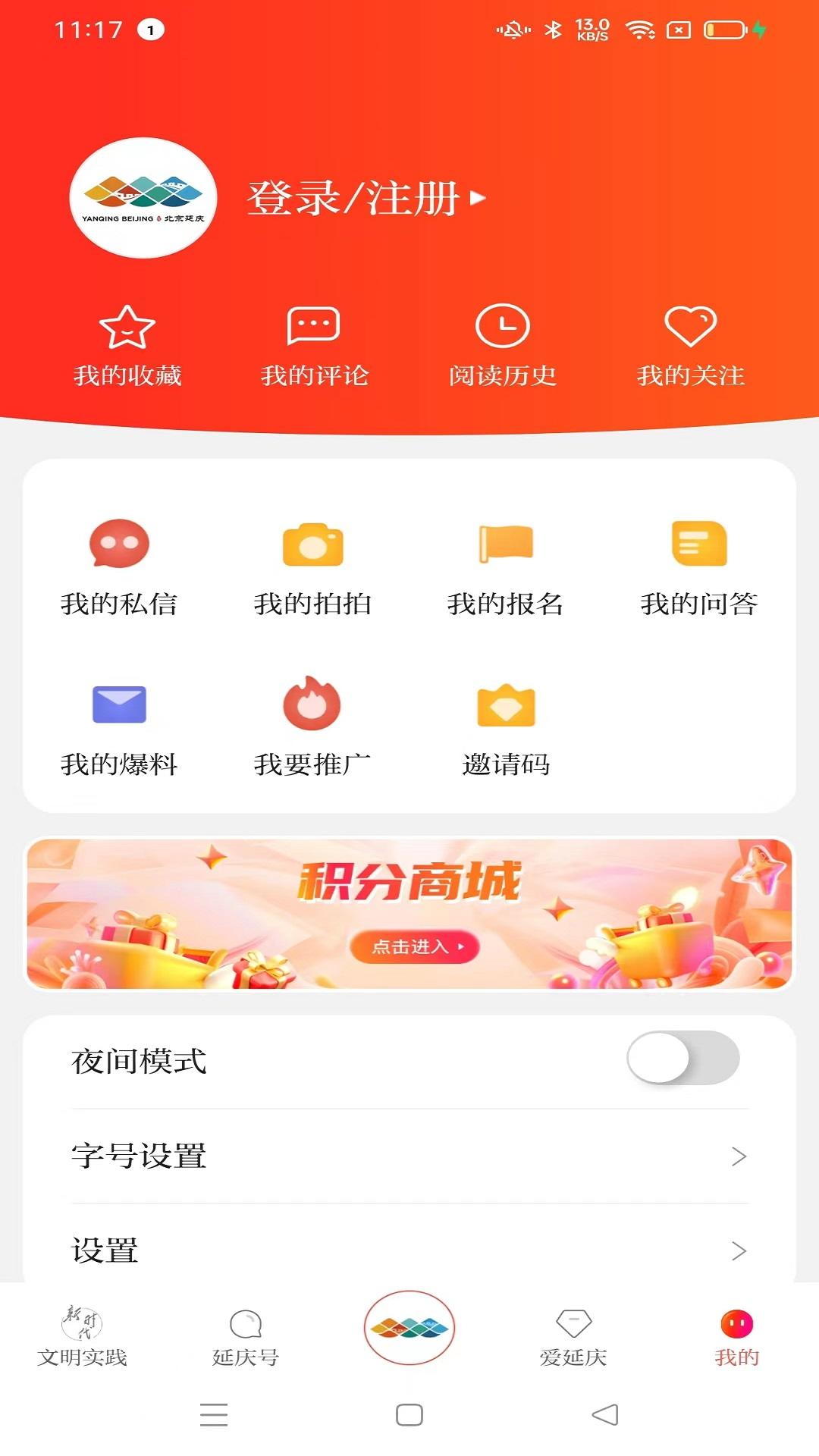Open 阅读历史 clock icon
This screenshot has height=1456, width=819.
(504, 326)
